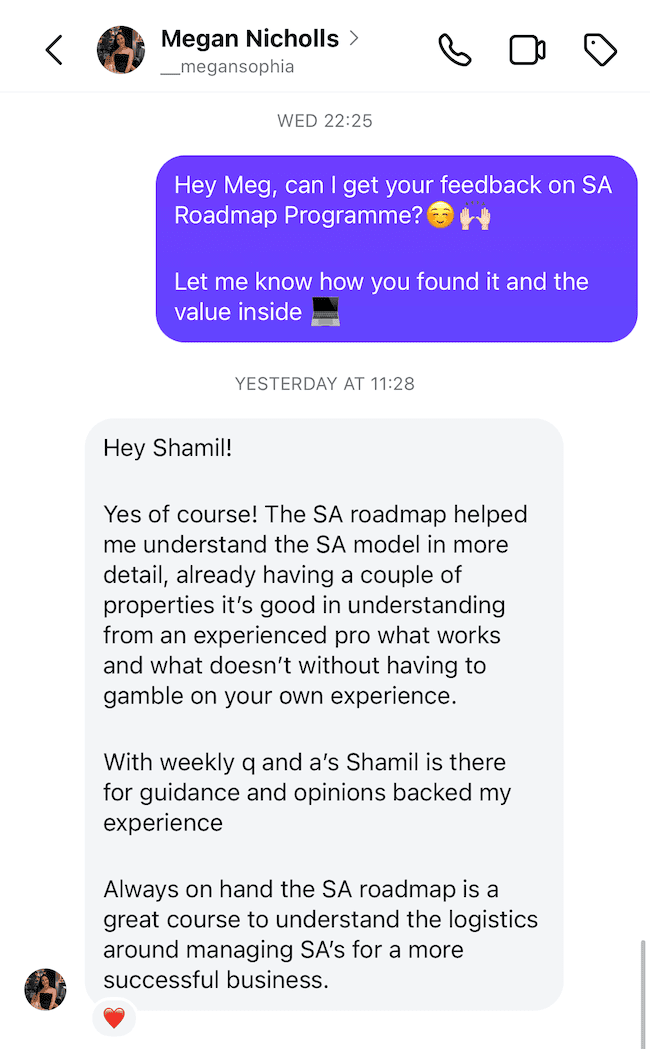Tap Megan's profile picture in header
650x1049 pixels.
pyautogui.click(x=121, y=50)
